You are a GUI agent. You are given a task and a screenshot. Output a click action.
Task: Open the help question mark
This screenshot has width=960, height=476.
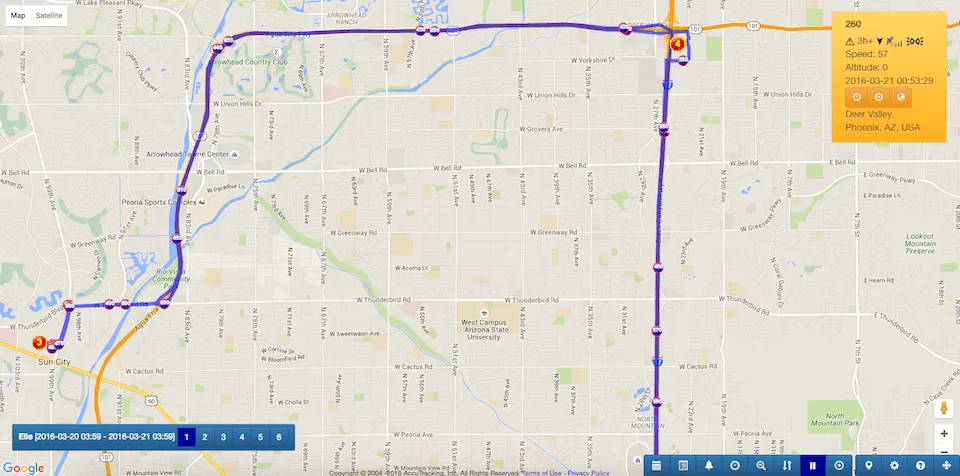tap(920, 465)
